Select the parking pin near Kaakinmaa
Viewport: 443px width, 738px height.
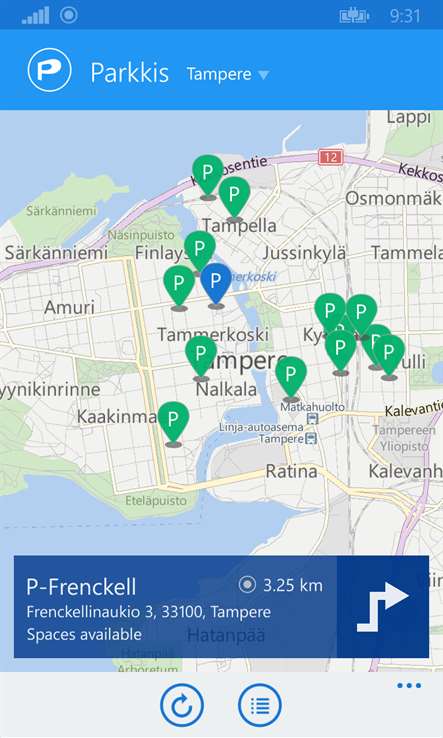173,423
